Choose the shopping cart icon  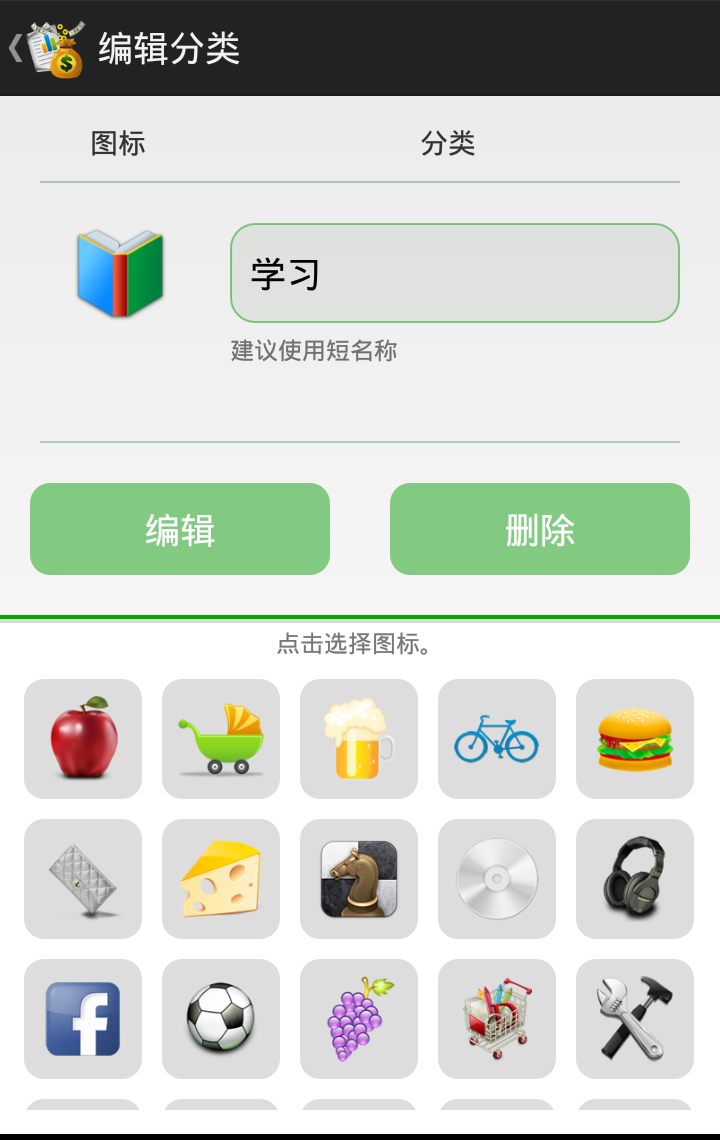(x=497, y=1019)
